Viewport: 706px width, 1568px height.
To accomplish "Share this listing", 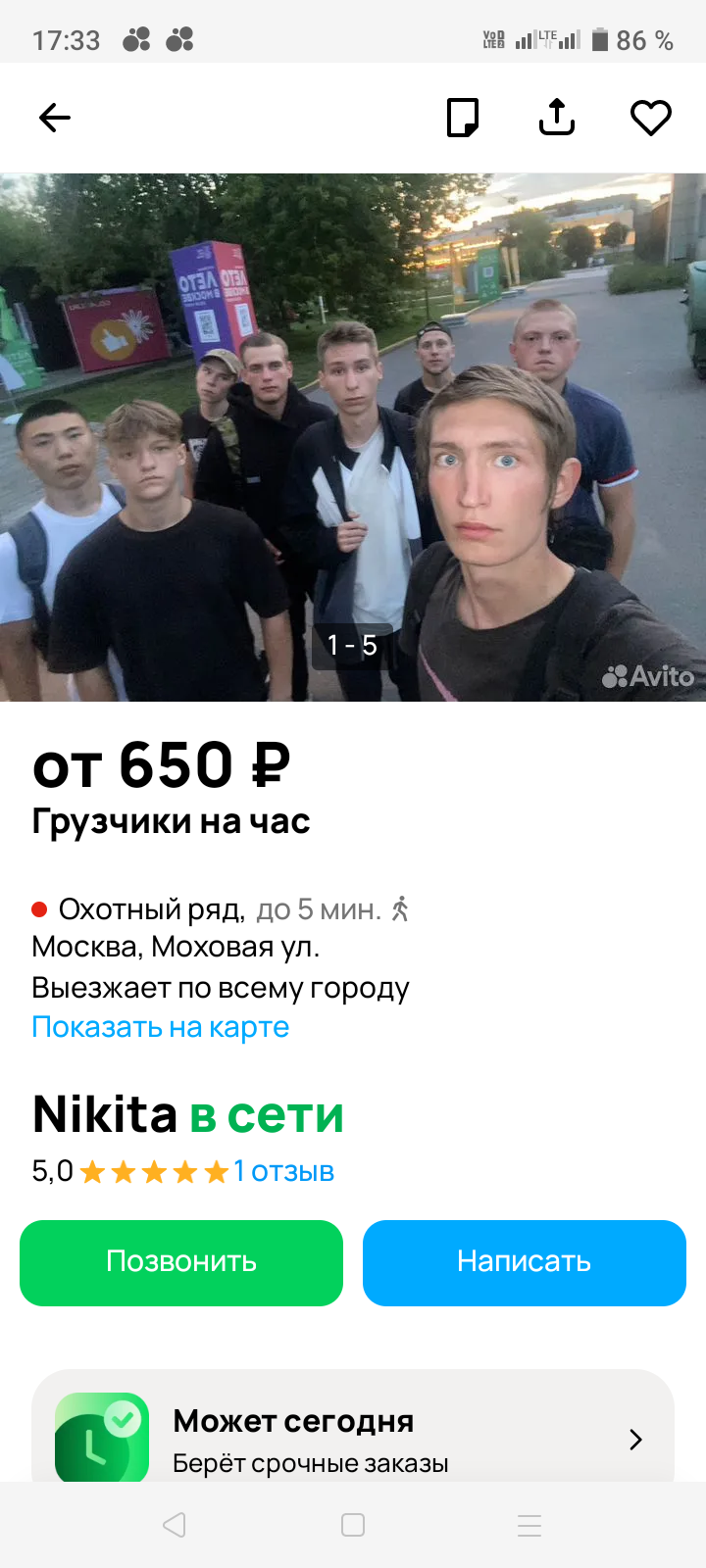I will coord(556,119).
